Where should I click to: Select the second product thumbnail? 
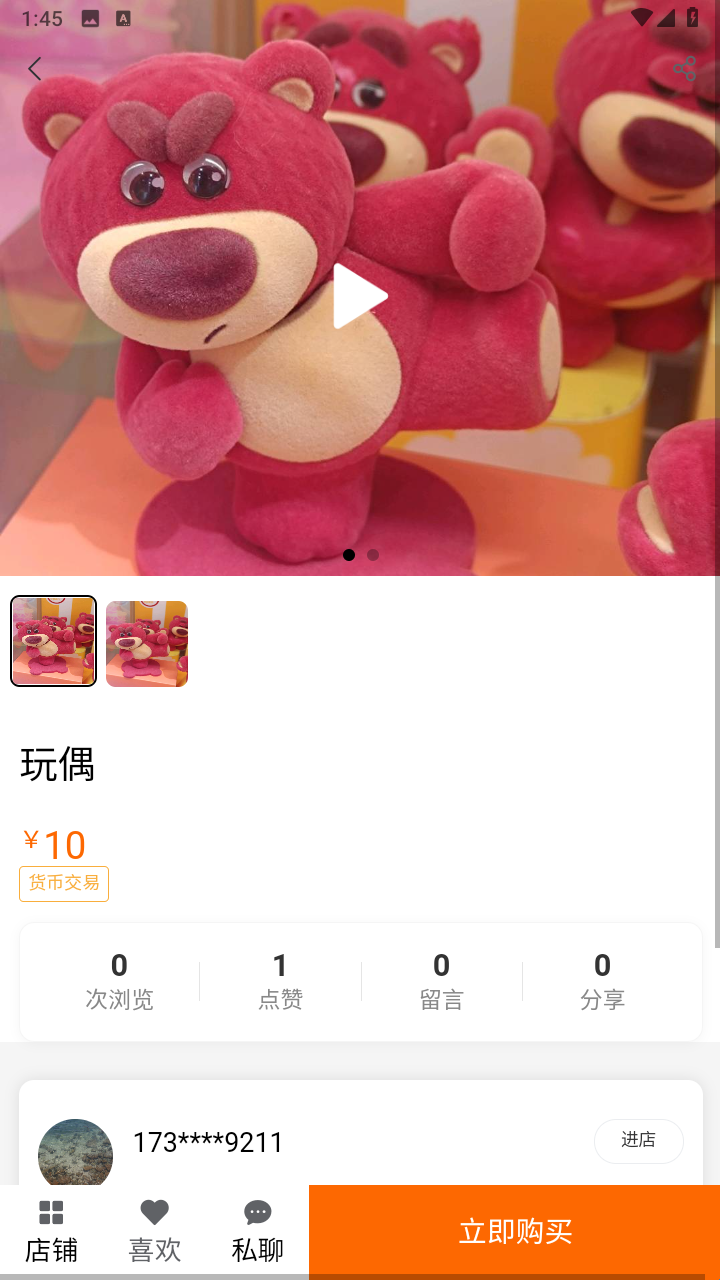pyautogui.click(x=147, y=644)
